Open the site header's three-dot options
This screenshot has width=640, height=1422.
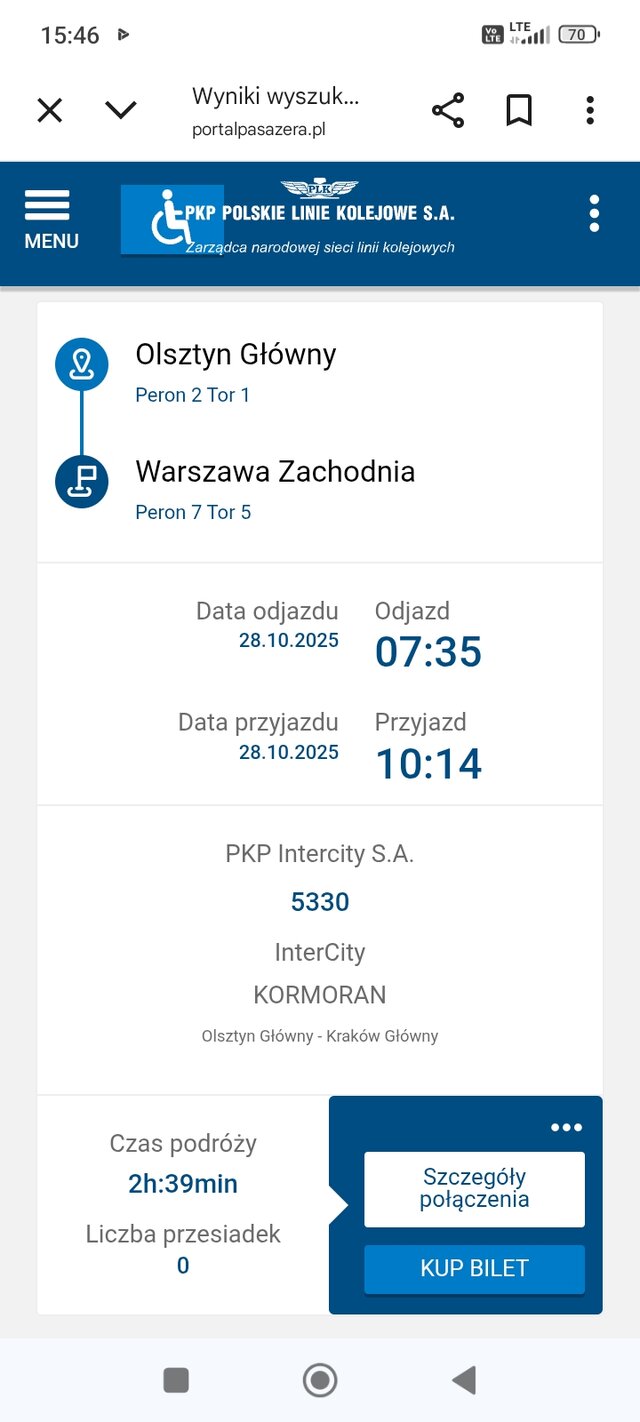click(594, 214)
